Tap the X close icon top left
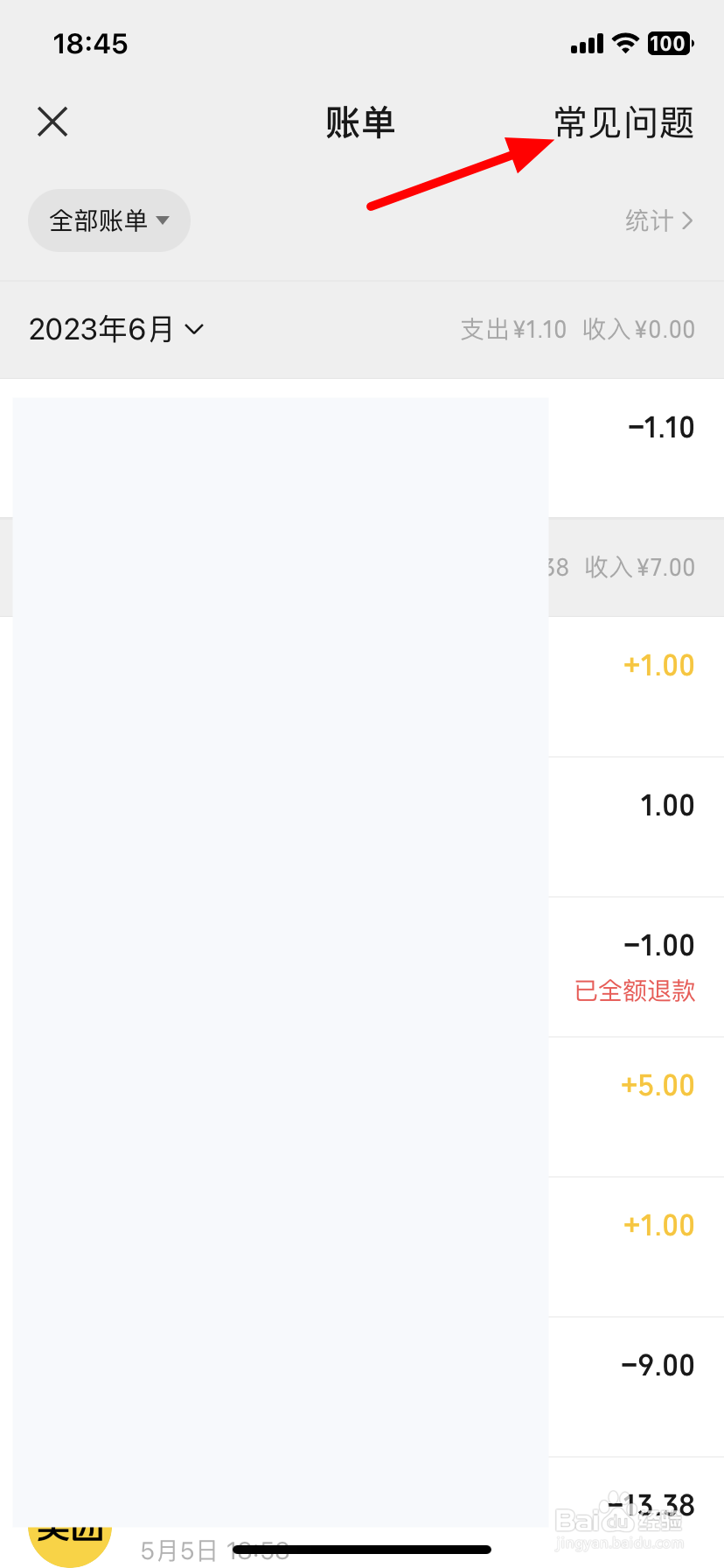This screenshot has height=1568, width=724. [52, 122]
